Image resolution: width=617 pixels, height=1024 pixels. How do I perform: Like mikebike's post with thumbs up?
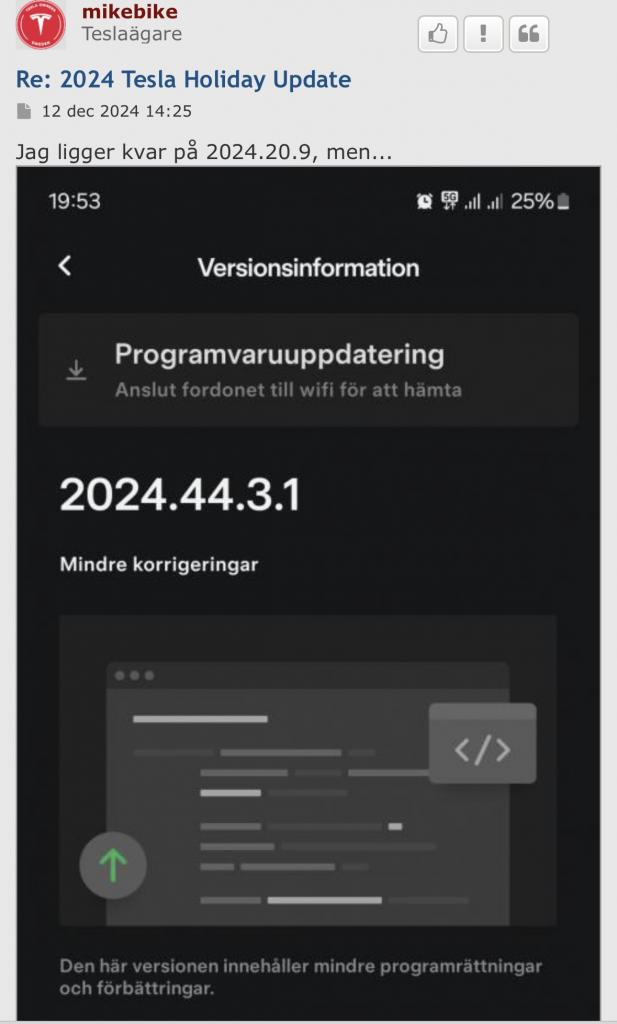(x=437, y=34)
